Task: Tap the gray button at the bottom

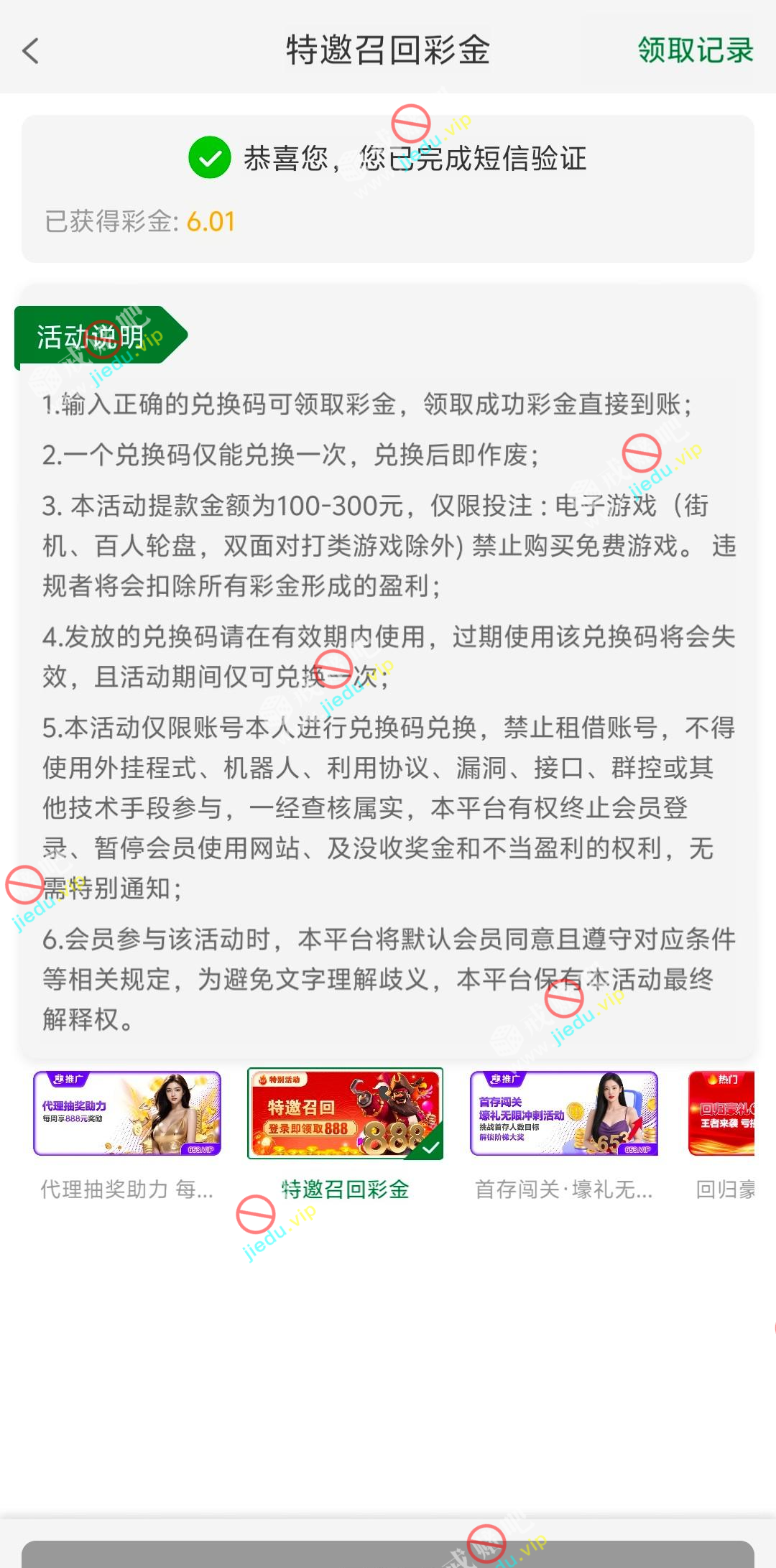Action: coord(388,1554)
